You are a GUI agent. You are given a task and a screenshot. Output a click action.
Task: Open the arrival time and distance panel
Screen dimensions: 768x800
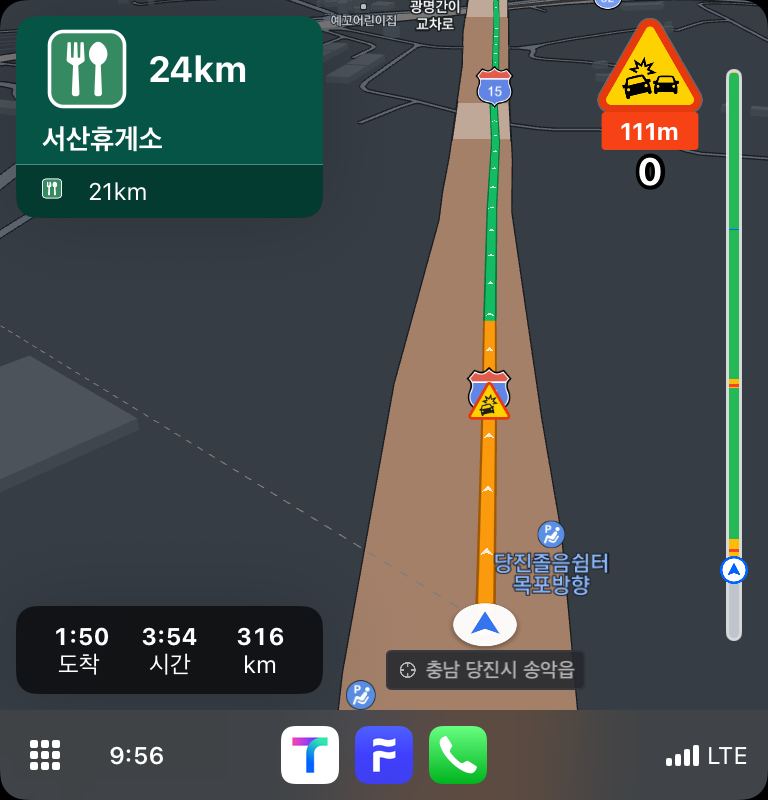tap(169, 650)
